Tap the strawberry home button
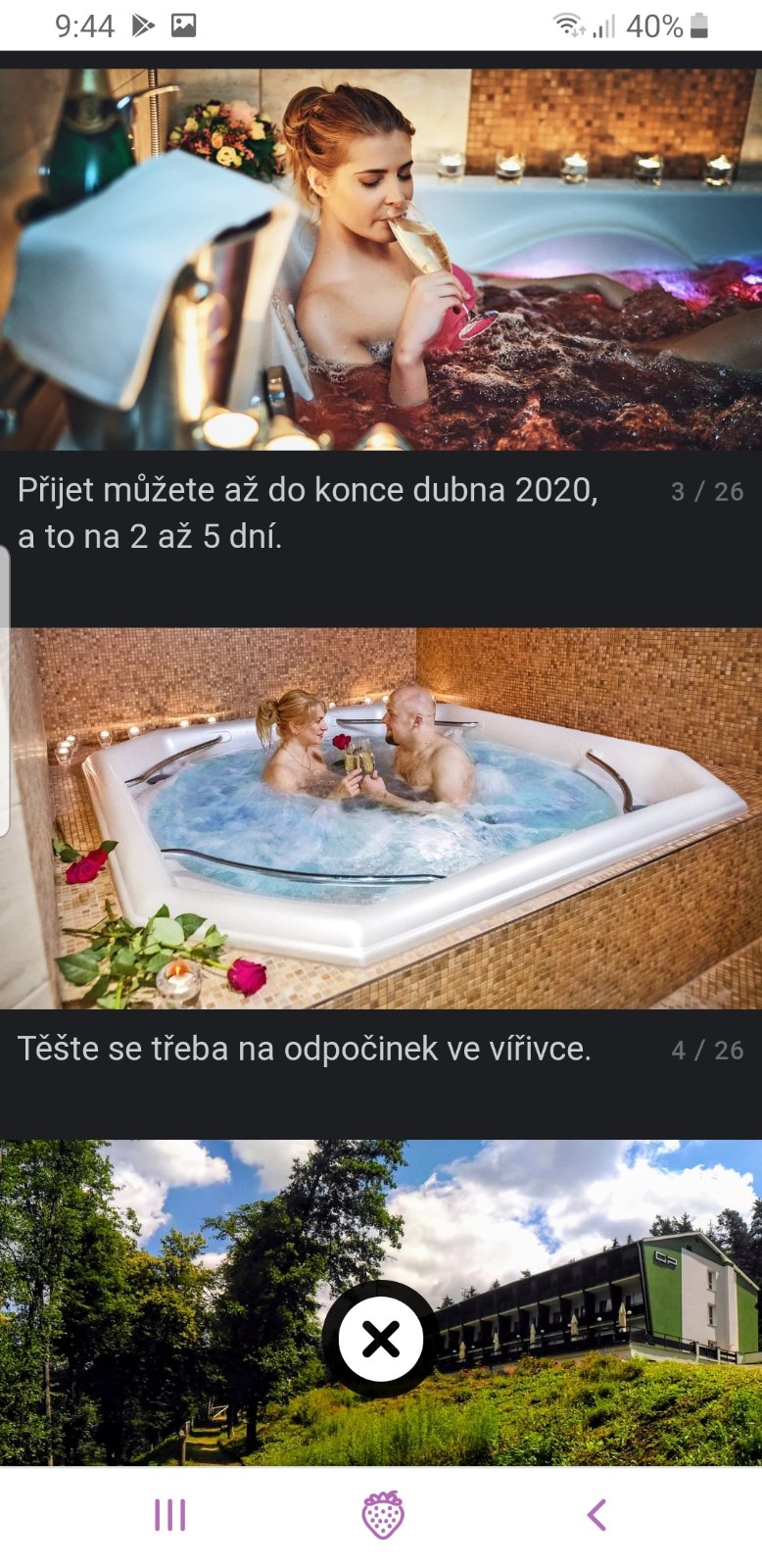 382,1515
